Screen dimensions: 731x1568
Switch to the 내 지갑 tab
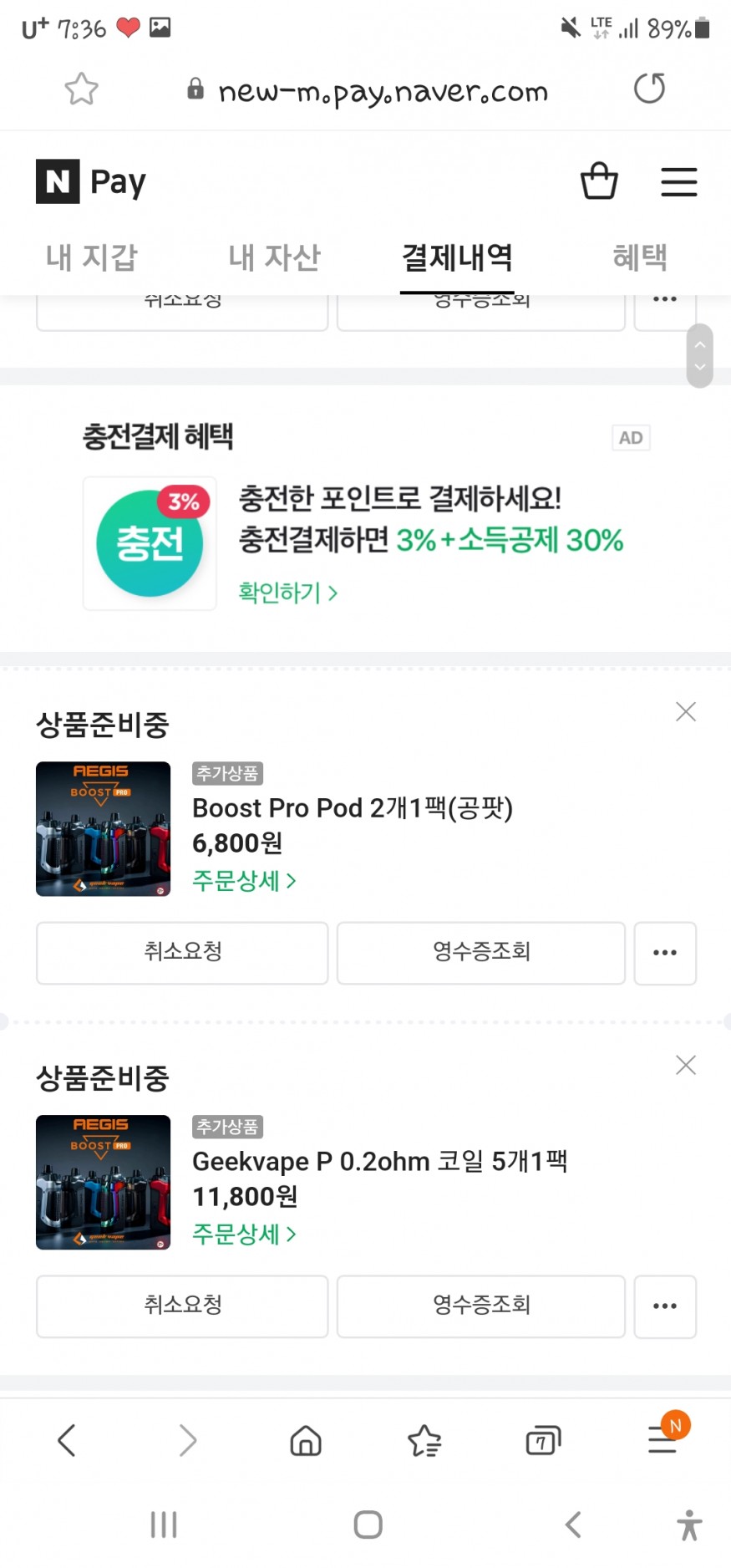click(x=91, y=257)
